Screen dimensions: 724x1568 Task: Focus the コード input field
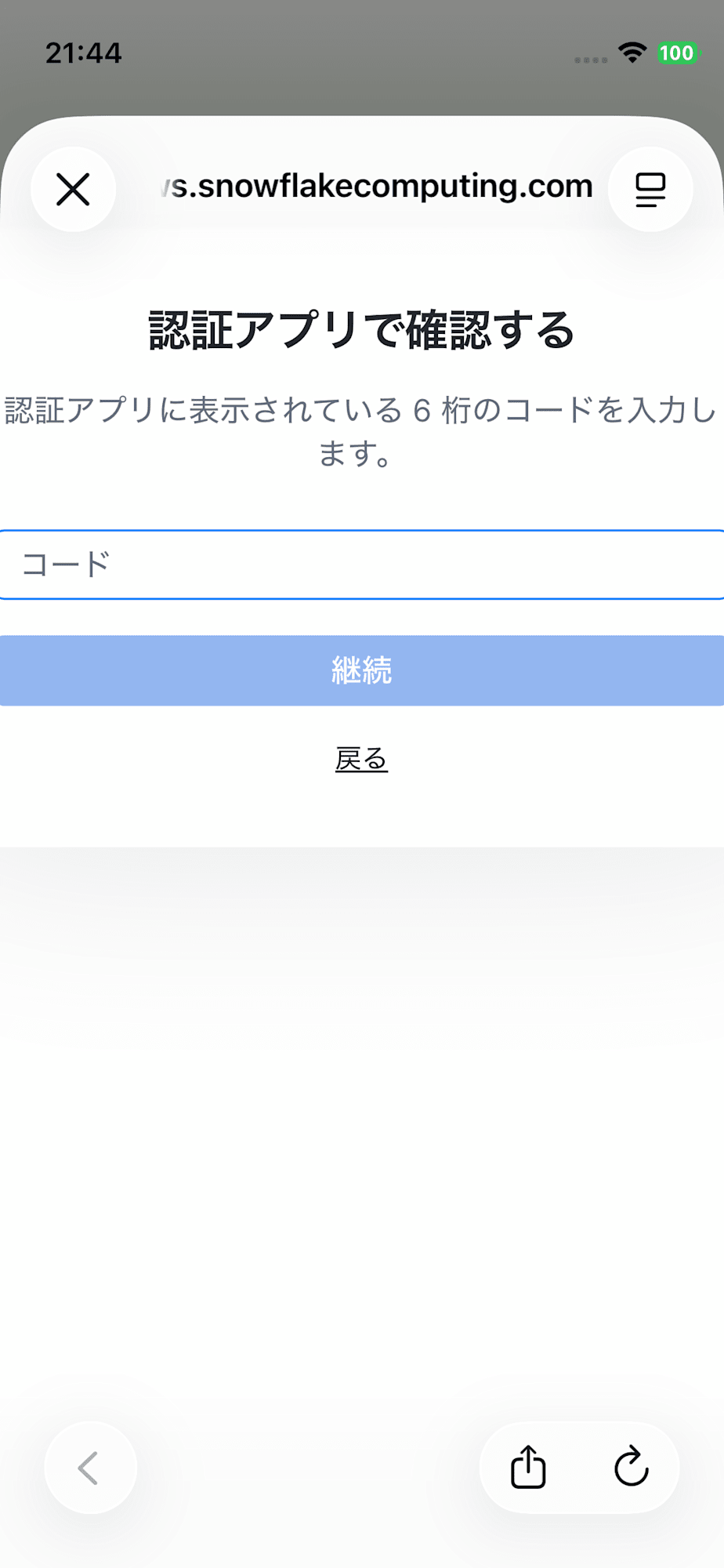point(362,564)
